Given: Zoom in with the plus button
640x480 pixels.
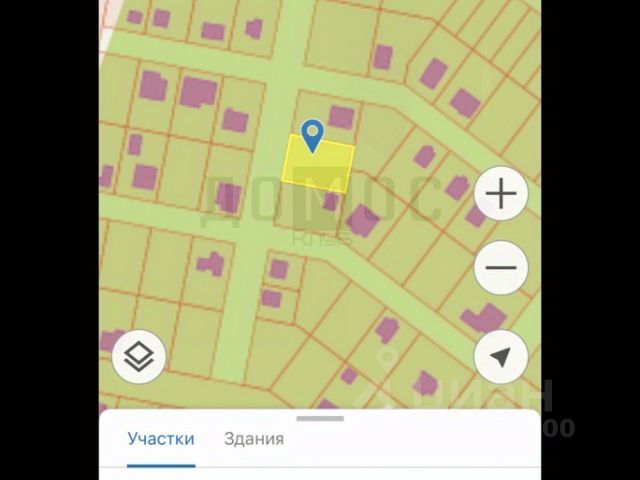Looking at the screenshot, I should click(x=501, y=193).
